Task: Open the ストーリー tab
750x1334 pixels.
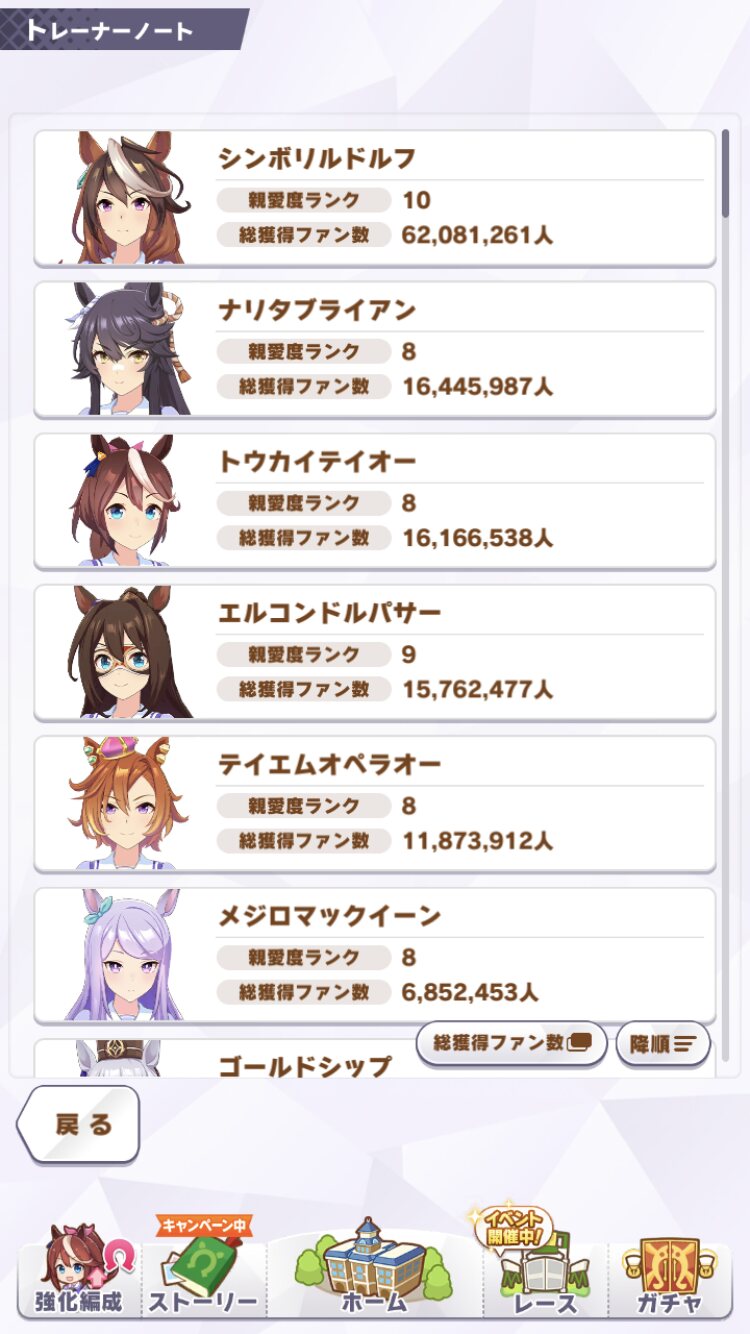Action: (204, 1275)
